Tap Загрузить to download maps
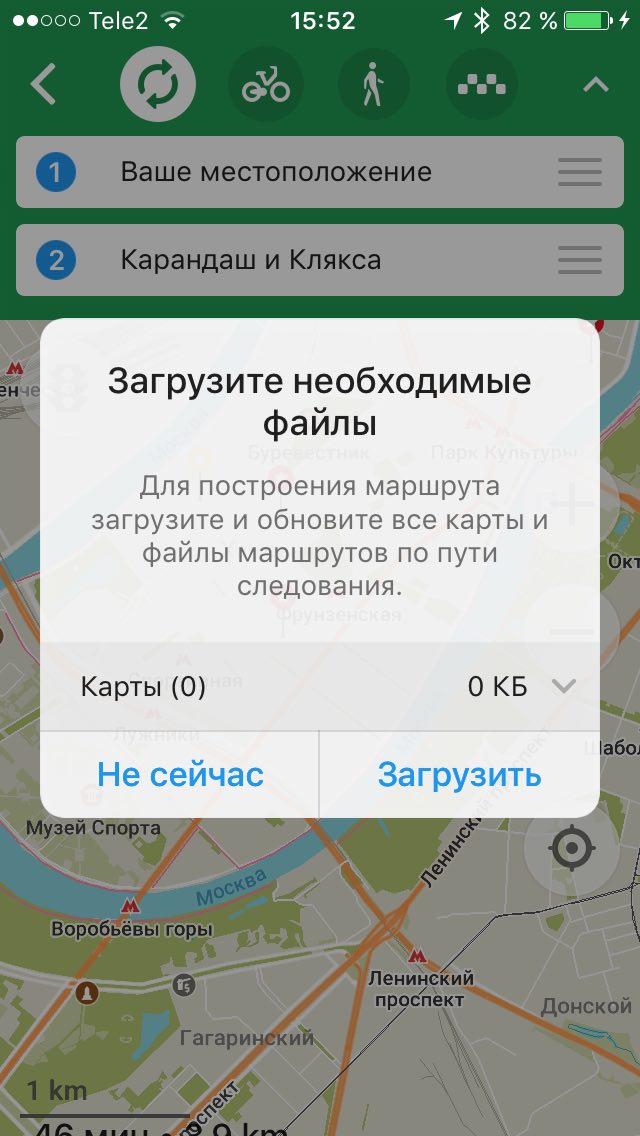Screen dimensions: 640x1136 click(460, 774)
